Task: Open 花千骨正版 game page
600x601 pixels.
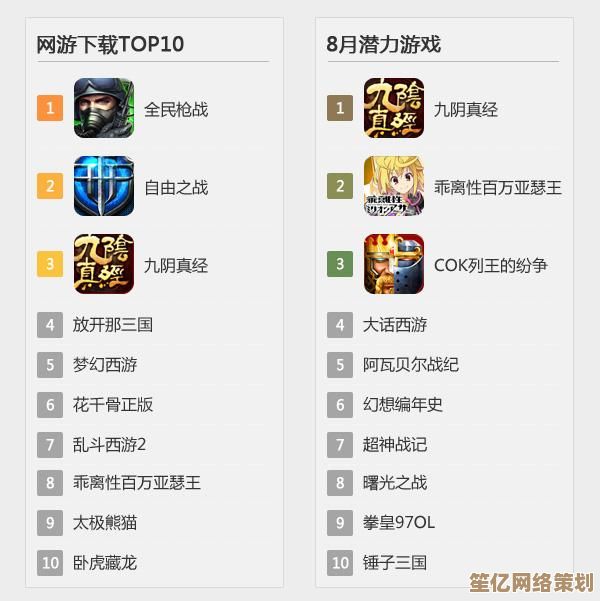Action: 112,405
